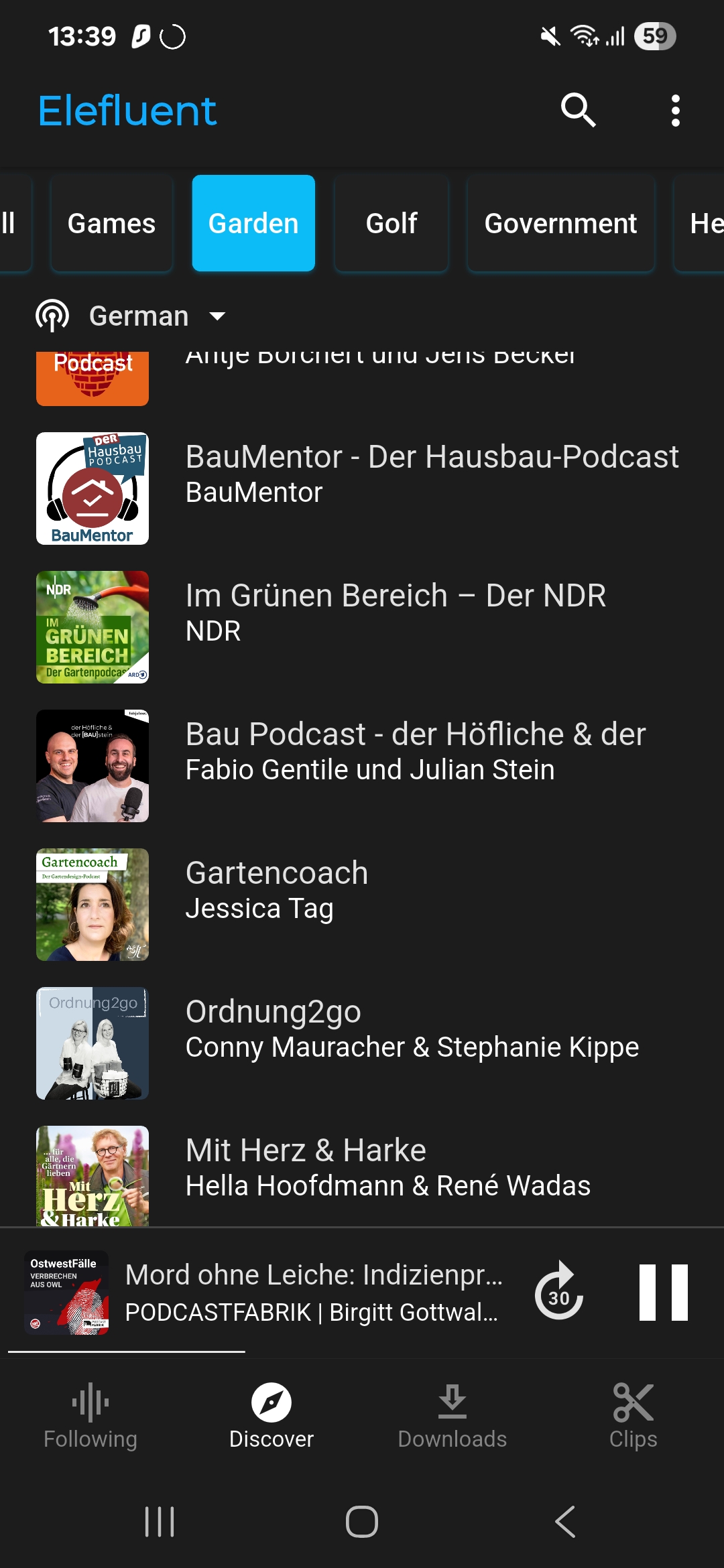This screenshot has height=1568, width=724.
Task: Open Mit Herz & Harke podcast
Action: pos(362,1173)
